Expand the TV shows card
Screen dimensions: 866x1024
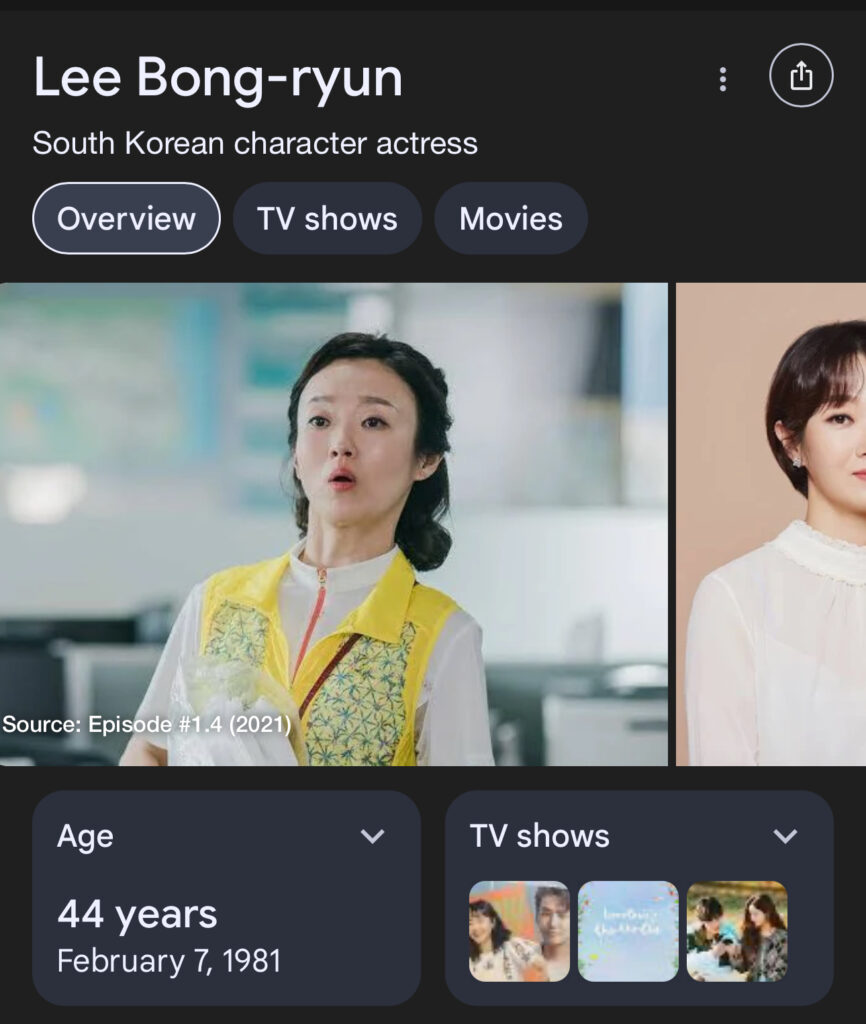tap(785, 836)
